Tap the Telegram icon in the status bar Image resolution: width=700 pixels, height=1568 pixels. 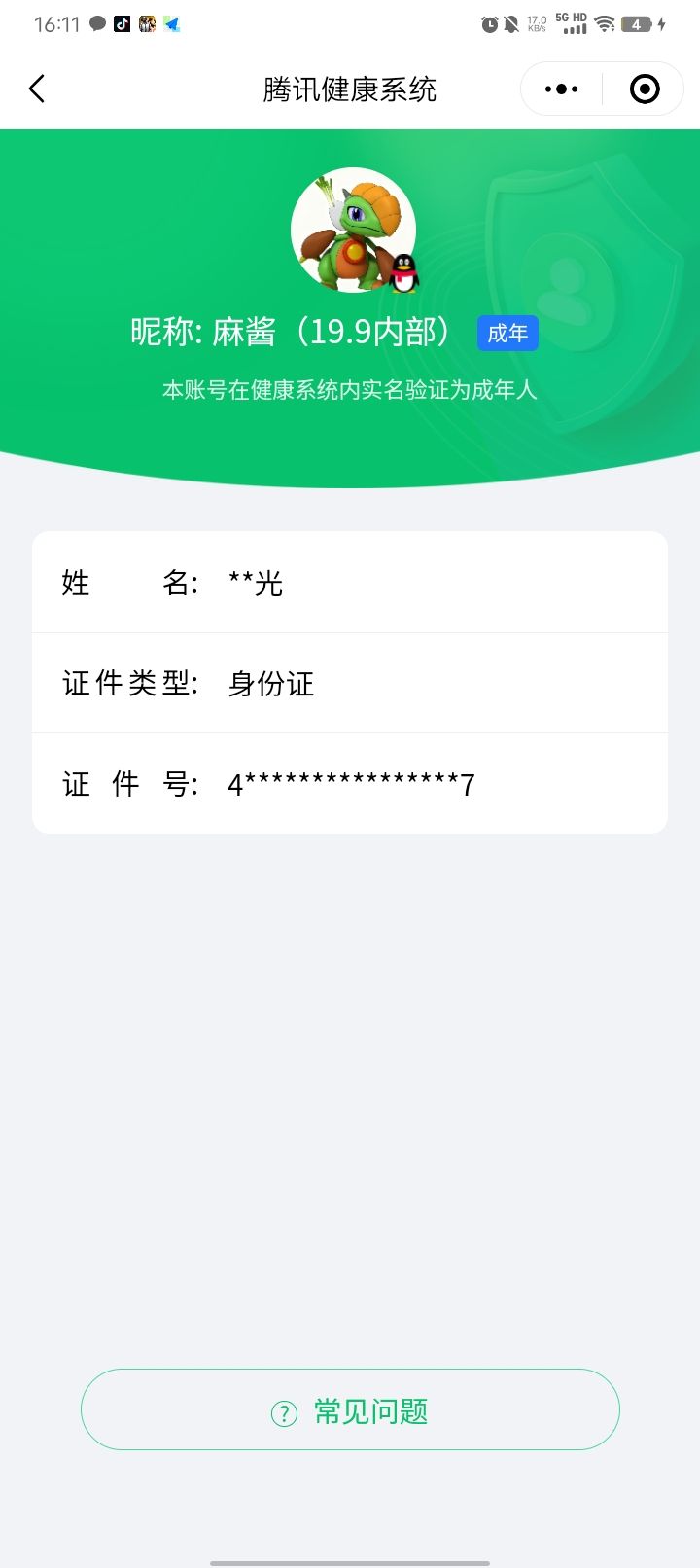172,23
